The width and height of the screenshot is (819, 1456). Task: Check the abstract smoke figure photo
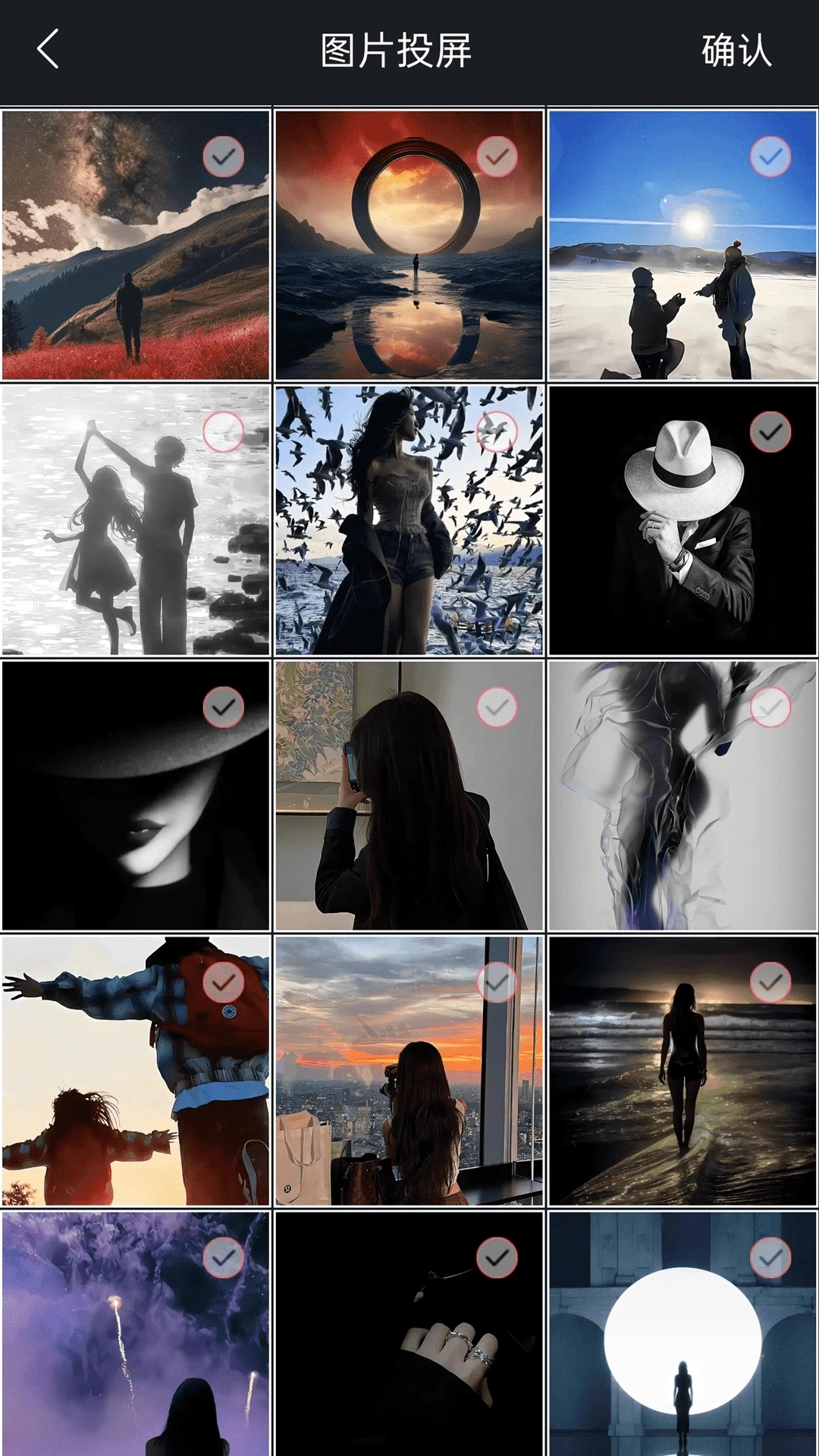(770, 708)
